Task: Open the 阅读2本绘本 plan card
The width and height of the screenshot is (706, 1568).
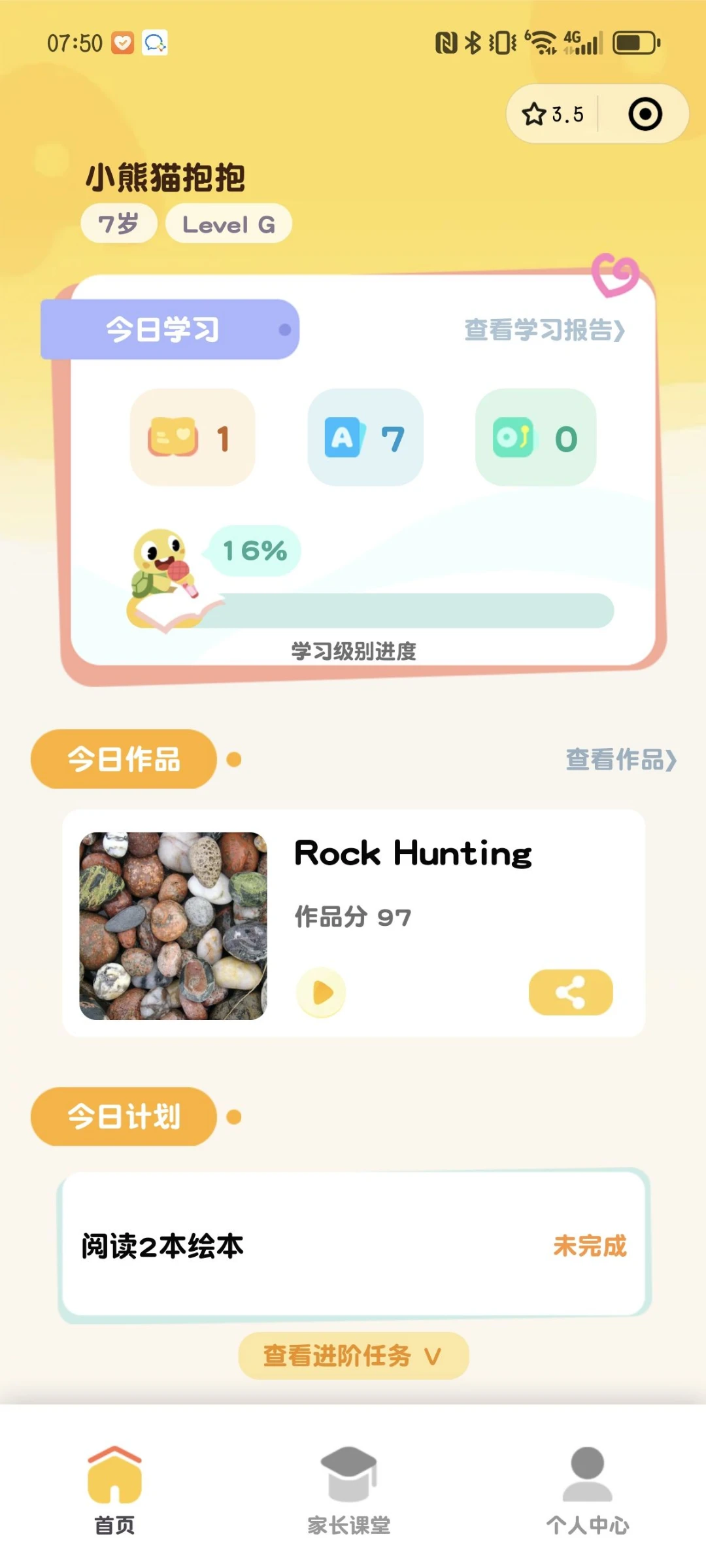Action: [353, 1245]
